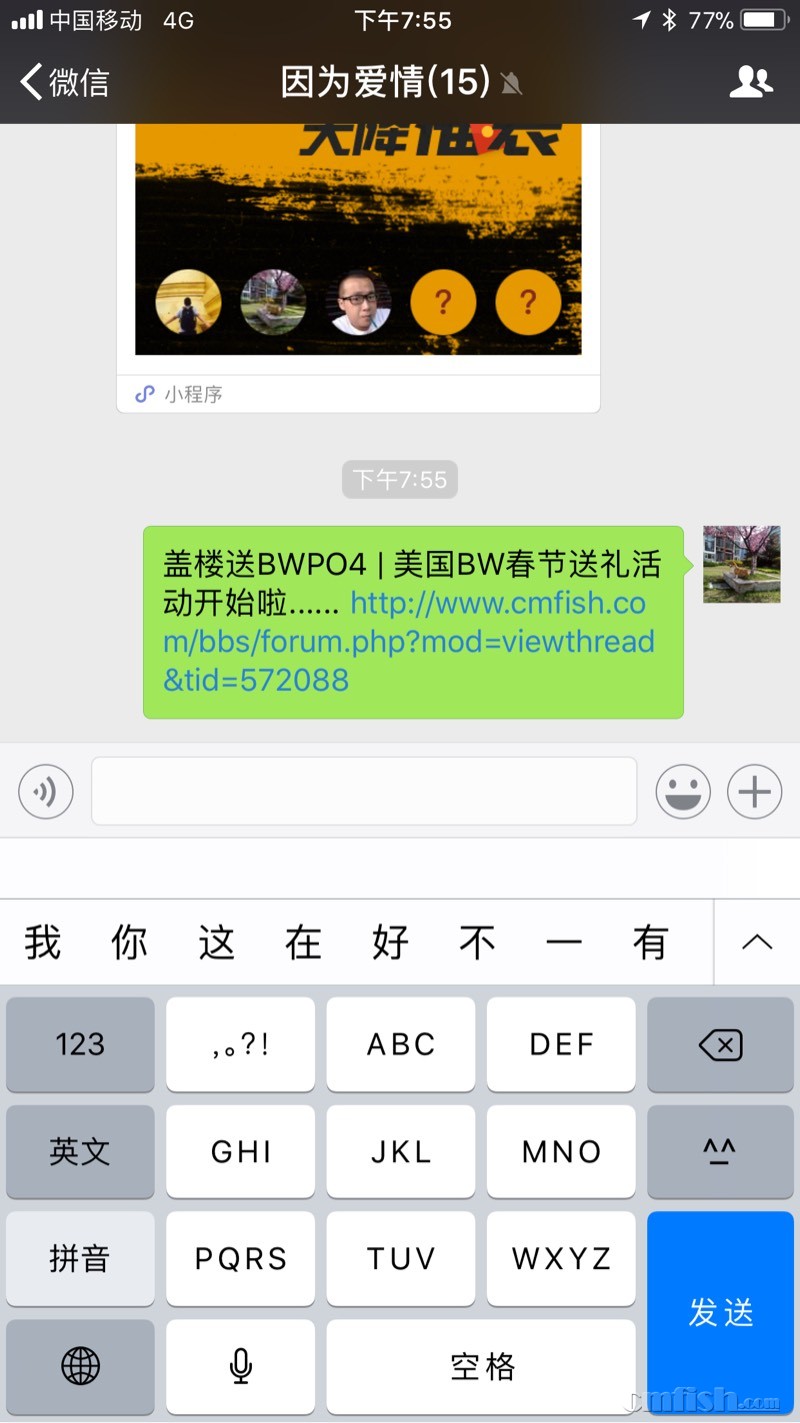Screen dimensions: 800x1423
Task: Expand the candidate word list
Action: tap(757, 942)
